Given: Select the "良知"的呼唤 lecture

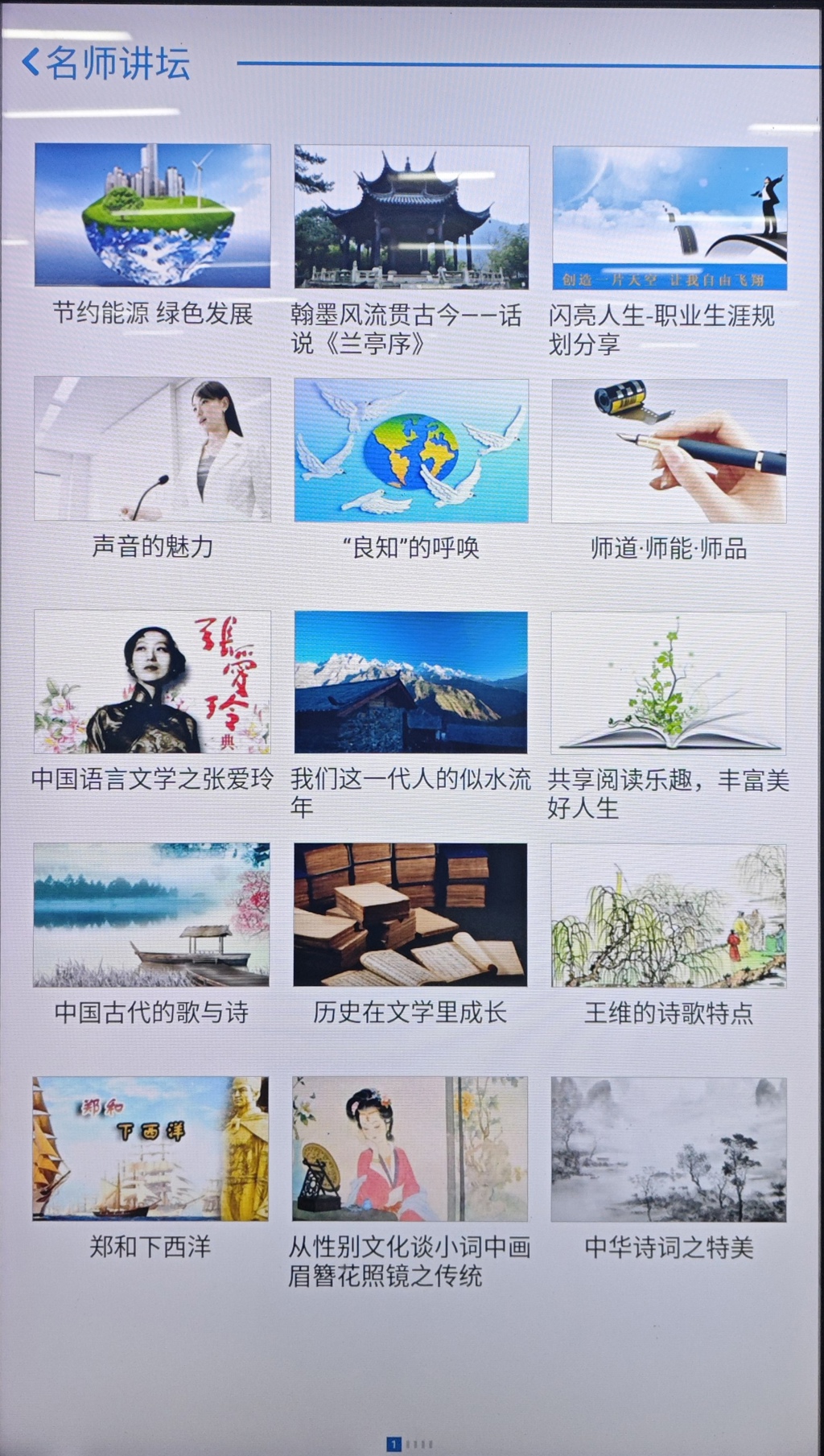Looking at the screenshot, I should click(x=411, y=450).
